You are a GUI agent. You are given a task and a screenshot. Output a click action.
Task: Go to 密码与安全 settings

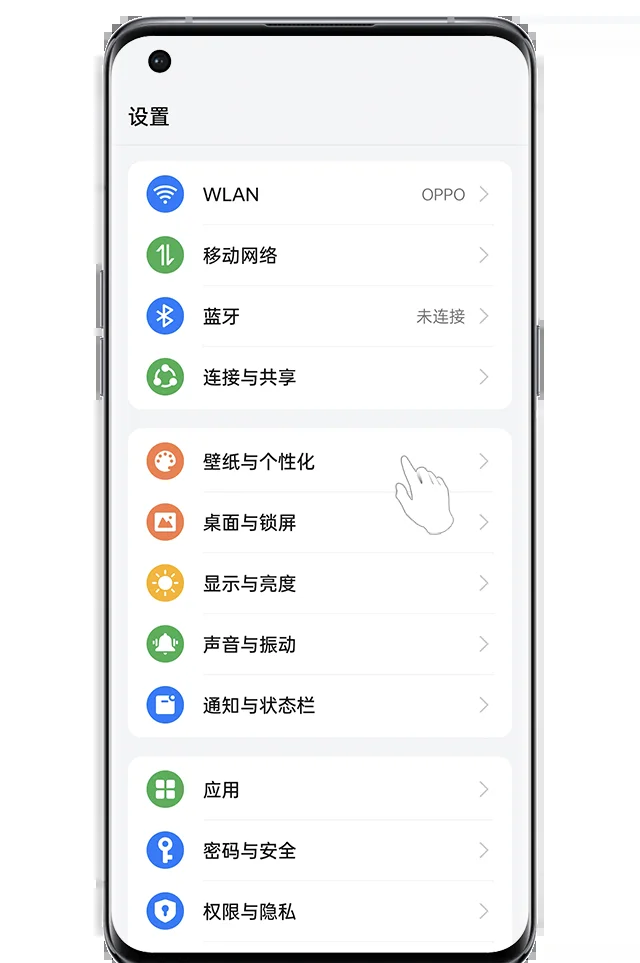click(318, 850)
